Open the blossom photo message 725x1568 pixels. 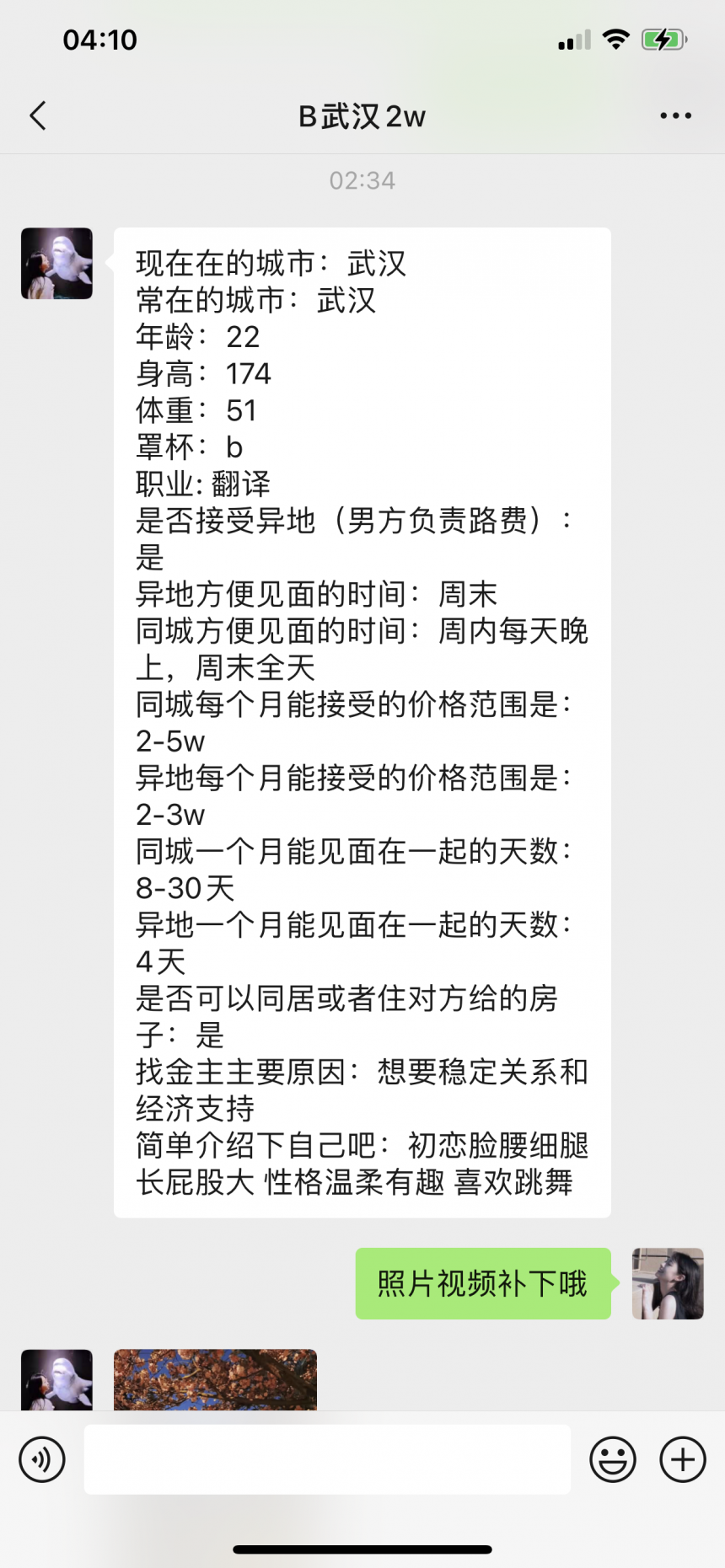click(x=215, y=1379)
